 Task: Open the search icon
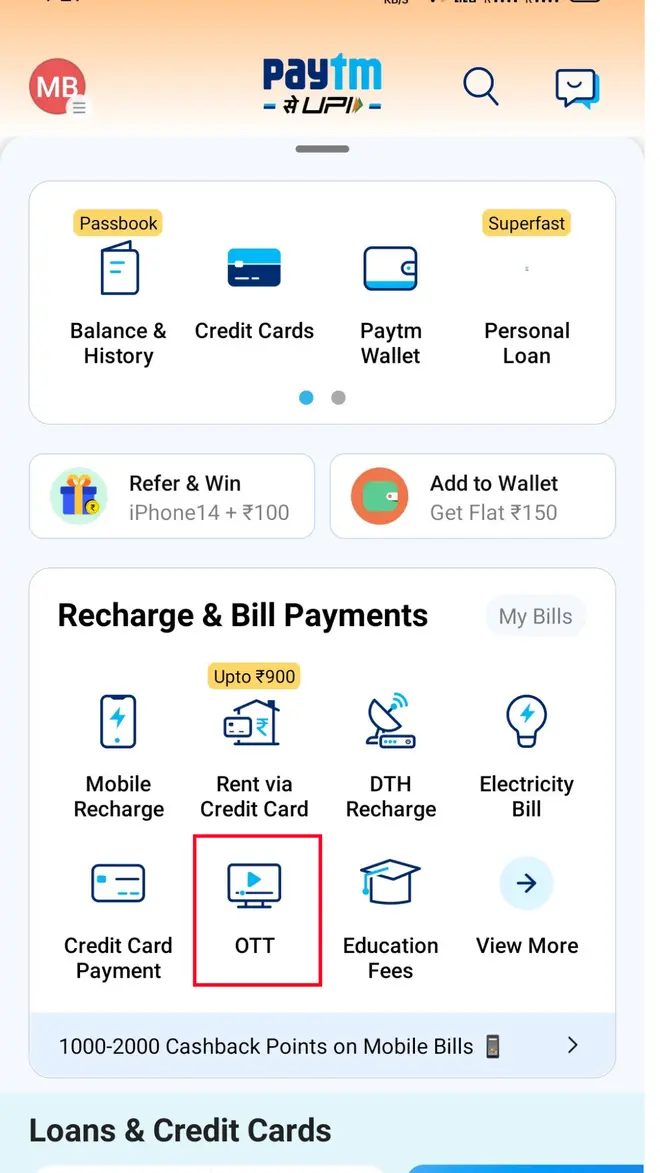(x=480, y=87)
